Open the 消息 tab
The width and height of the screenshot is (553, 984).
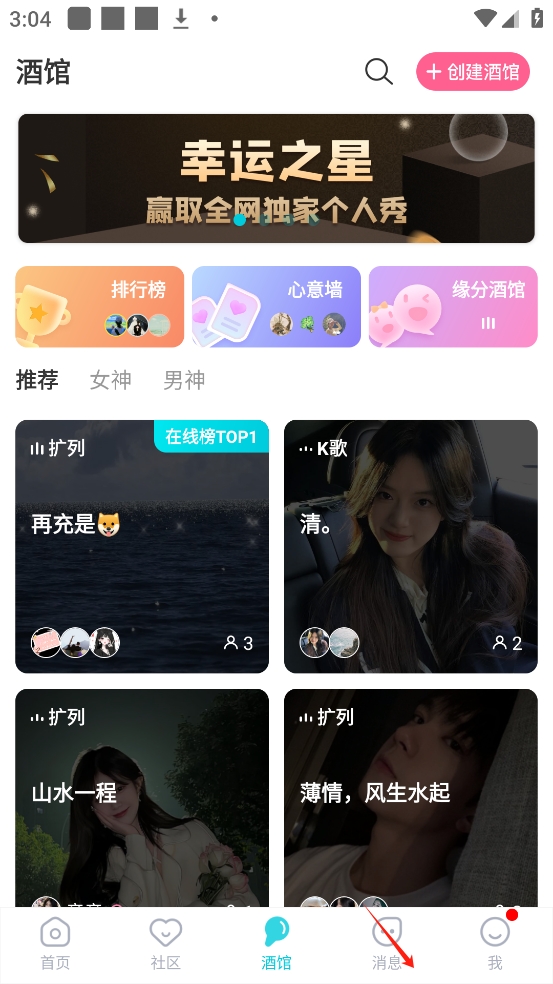point(387,944)
